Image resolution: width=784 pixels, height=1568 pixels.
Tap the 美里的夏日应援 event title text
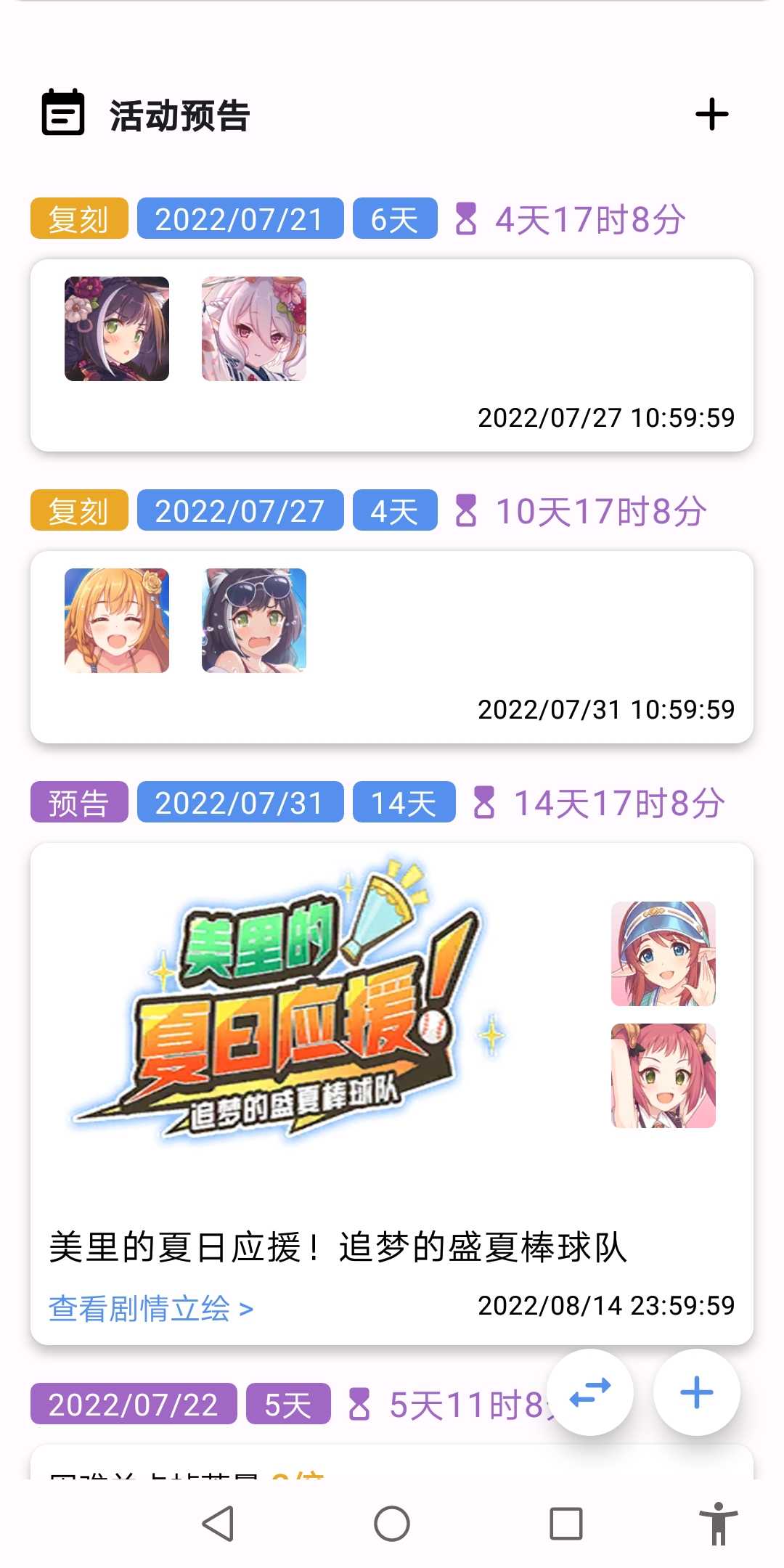[341, 1241]
